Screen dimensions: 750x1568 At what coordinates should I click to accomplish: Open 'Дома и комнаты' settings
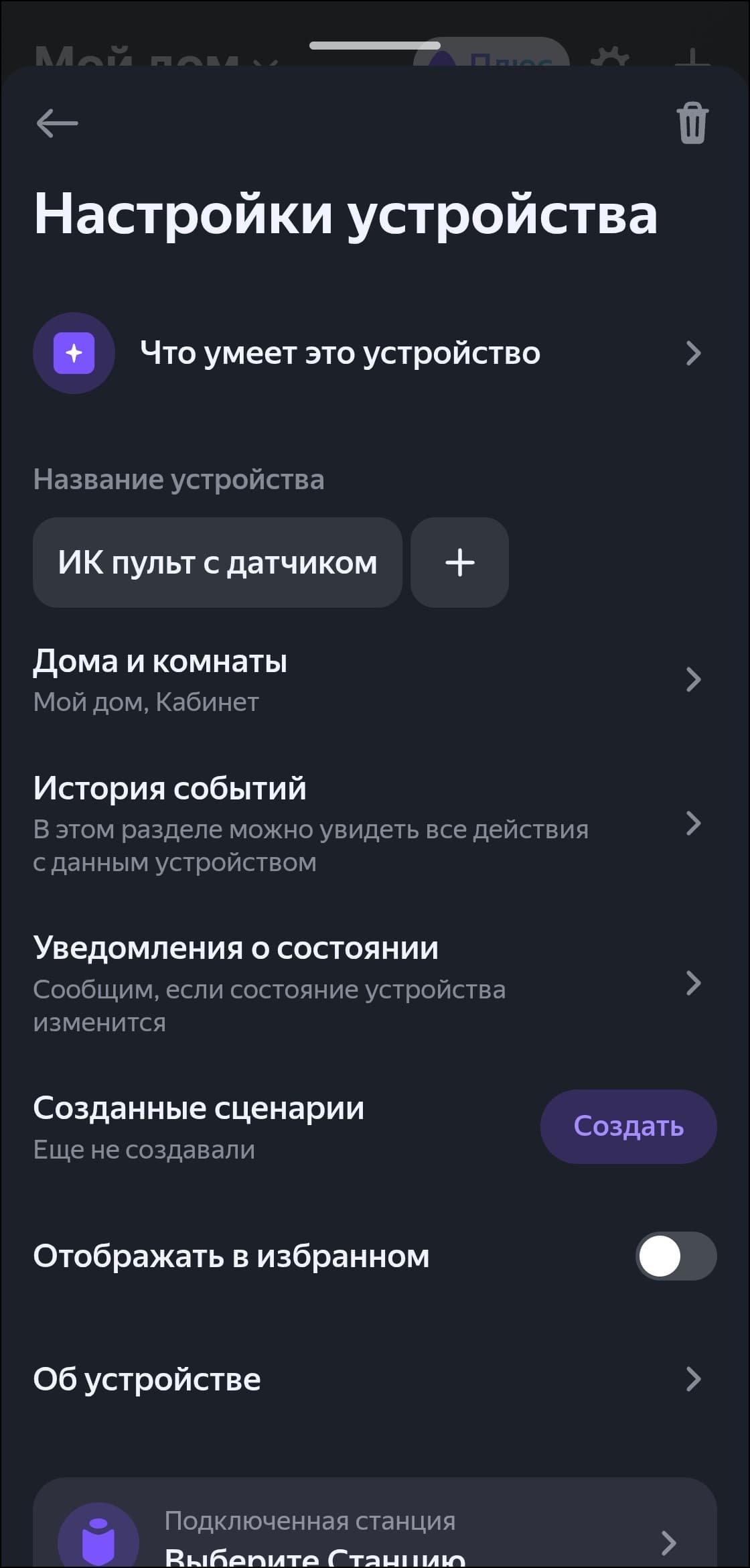point(367,680)
